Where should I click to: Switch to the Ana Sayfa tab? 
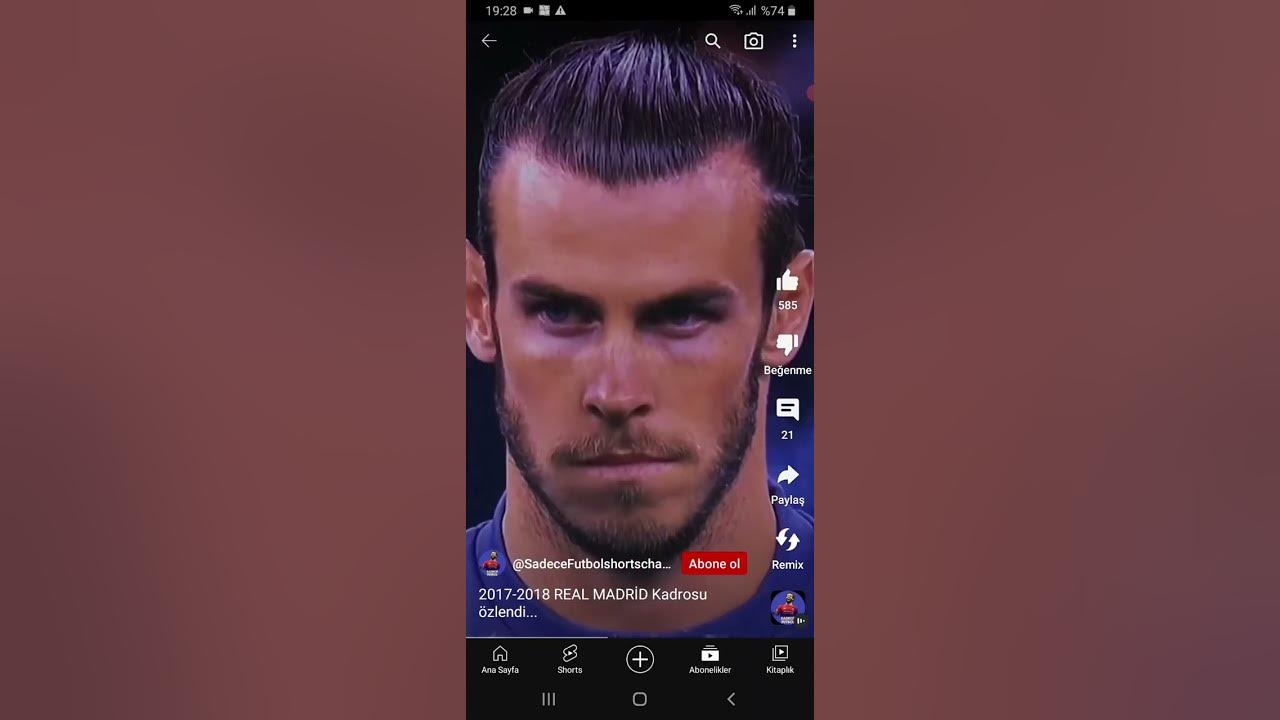500,659
